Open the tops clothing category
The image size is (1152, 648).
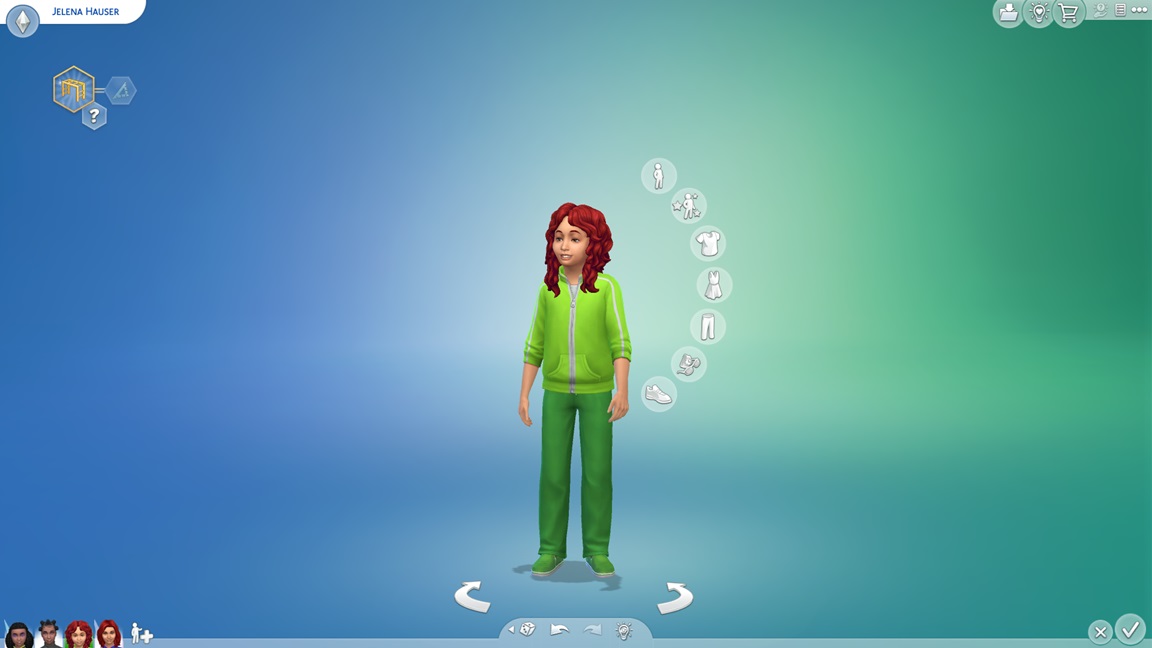(708, 243)
